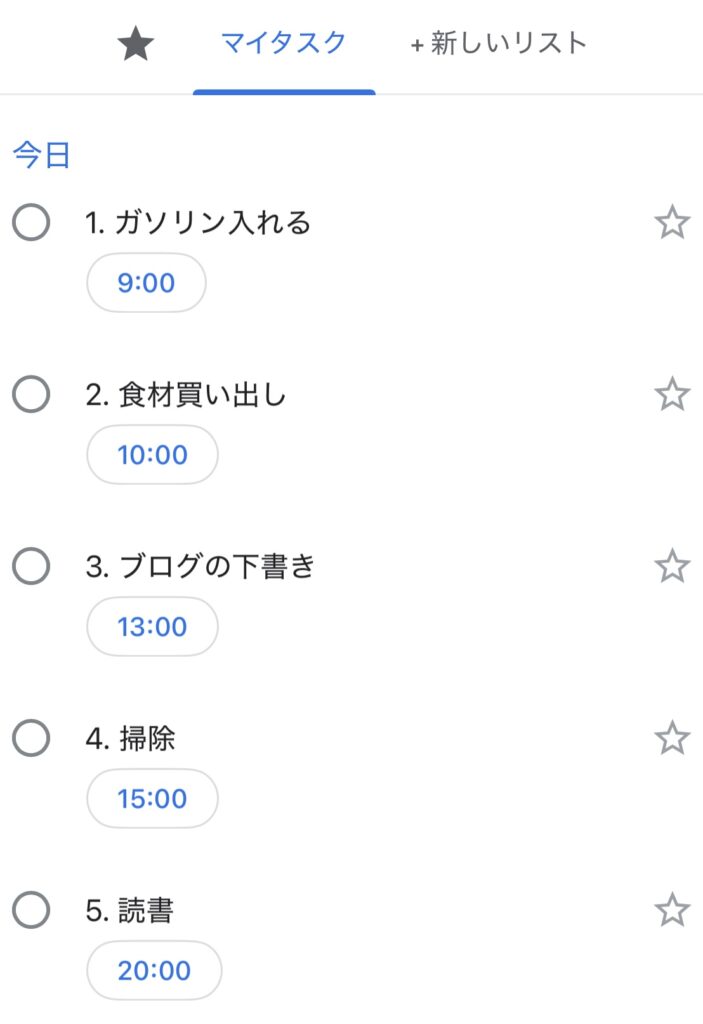Change the 13:00 time chip
Image resolution: width=703 pixels, height=1024 pixels.
(x=152, y=627)
